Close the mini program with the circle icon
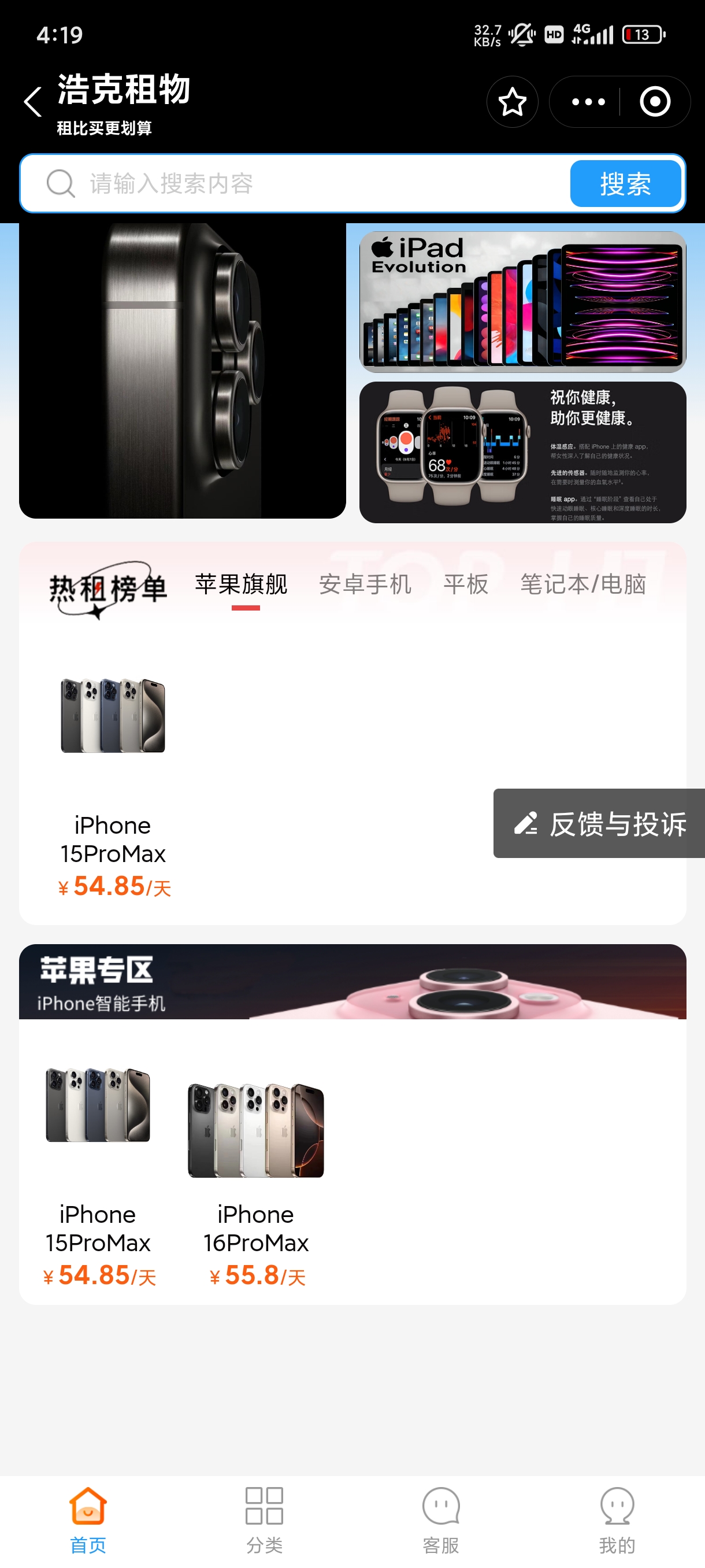The width and height of the screenshot is (705, 1568). pyautogui.click(x=655, y=102)
